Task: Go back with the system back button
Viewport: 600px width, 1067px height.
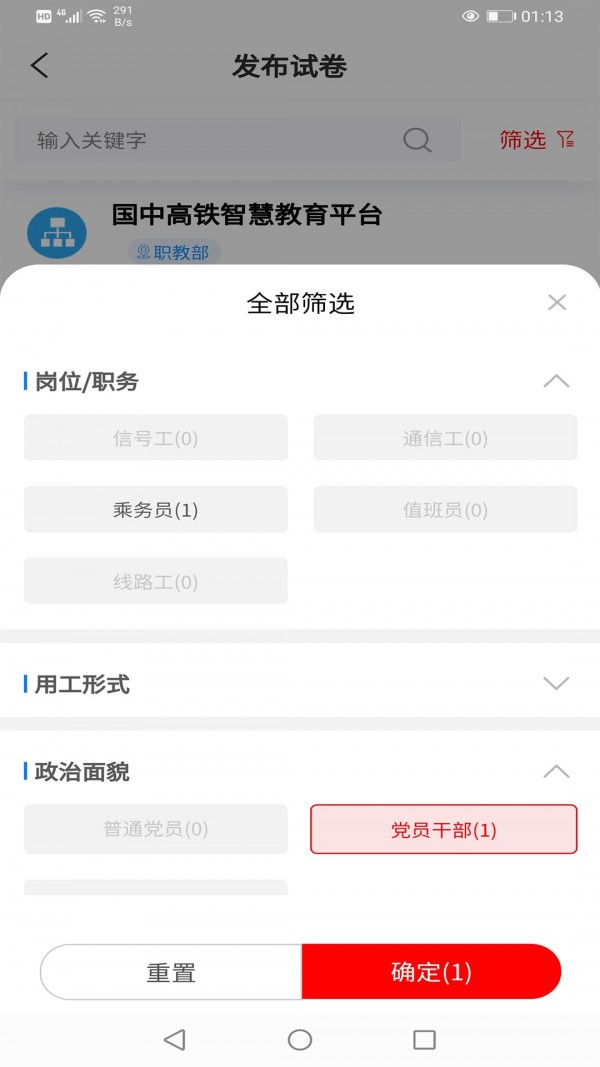Action: 175,1040
